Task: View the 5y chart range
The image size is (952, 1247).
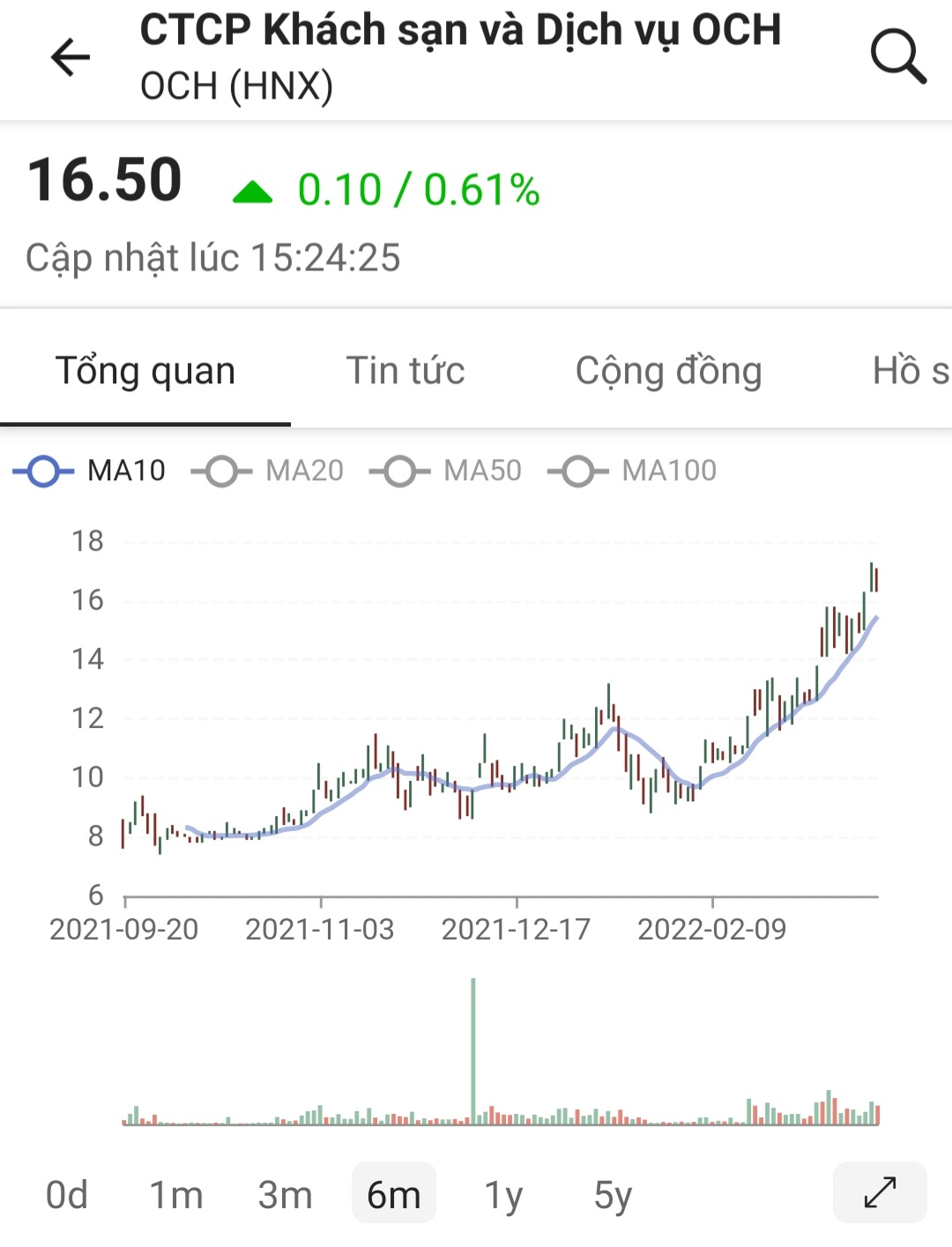Action: point(613,1195)
